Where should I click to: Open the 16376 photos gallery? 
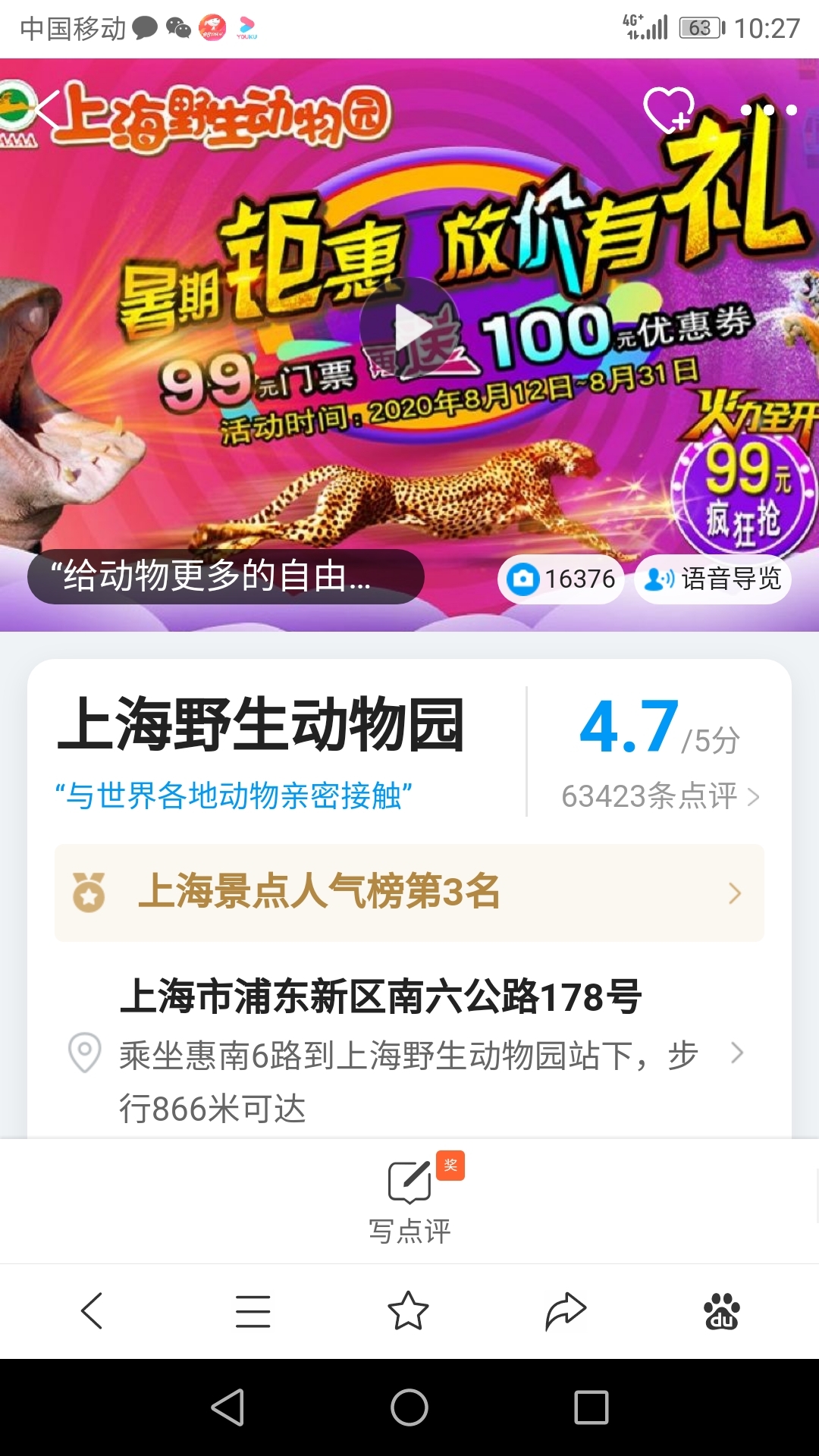561,579
